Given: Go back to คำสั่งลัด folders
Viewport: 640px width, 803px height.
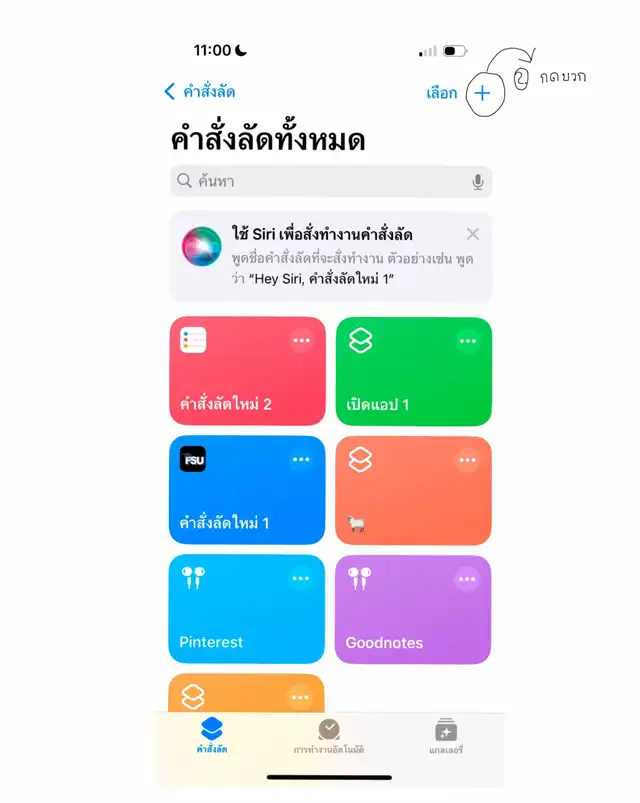Looking at the screenshot, I should coord(200,92).
